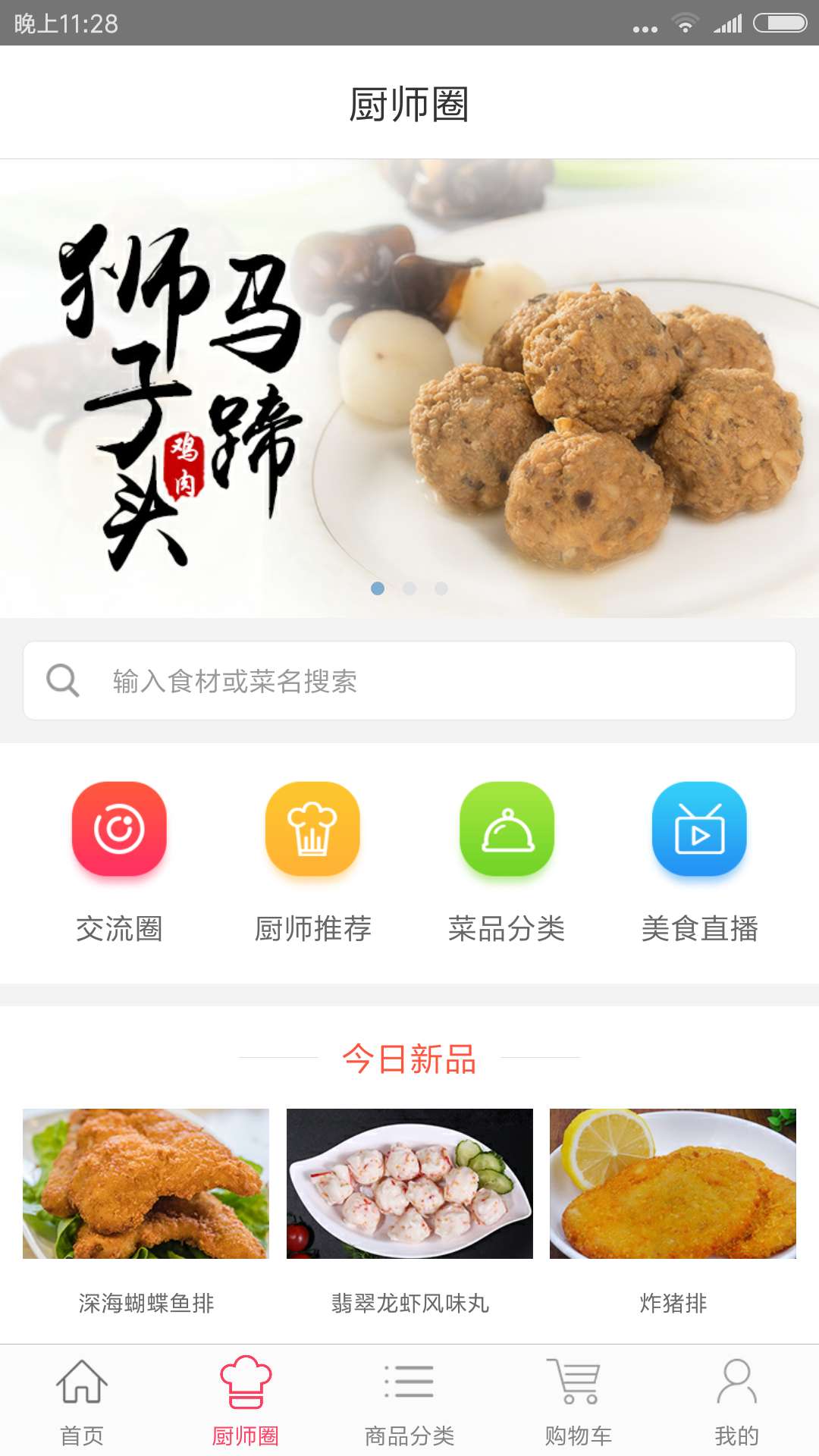The image size is (819, 1456).
Task: Select the second carousel dot
Action: (409, 588)
